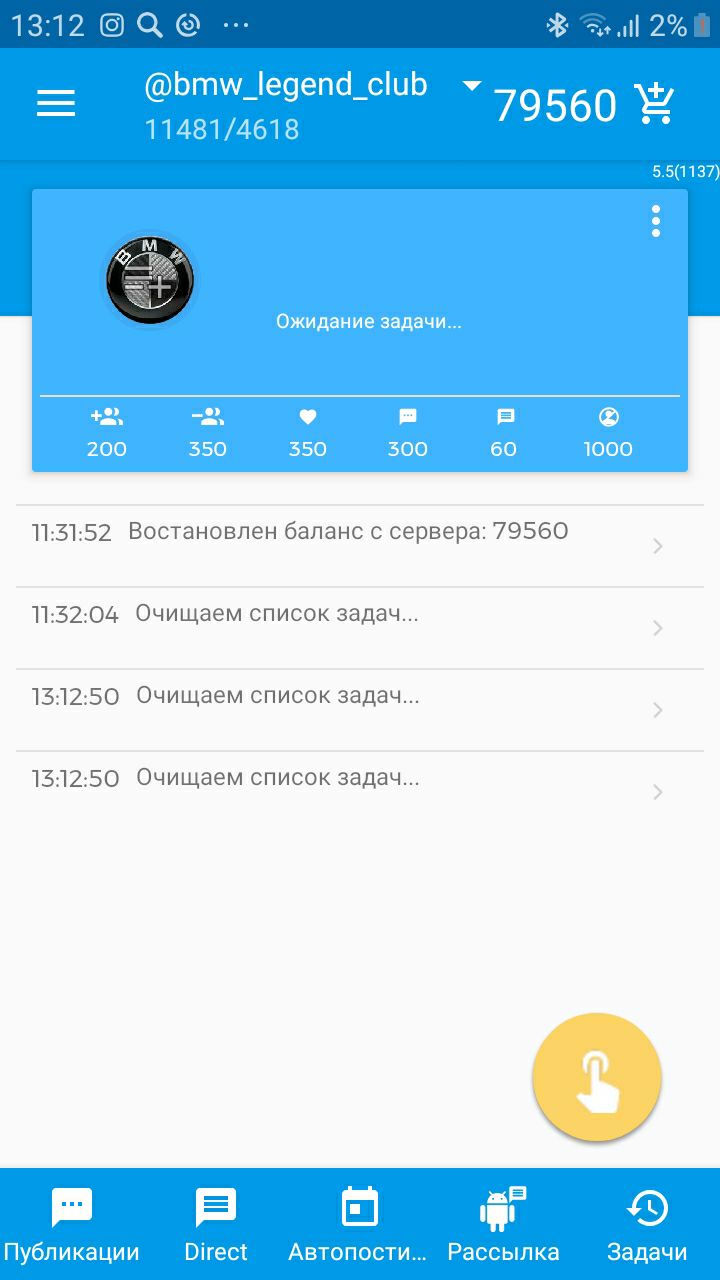720x1280 pixels.
Task: Switch to the Публикации tab
Action: click(x=71, y=1225)
